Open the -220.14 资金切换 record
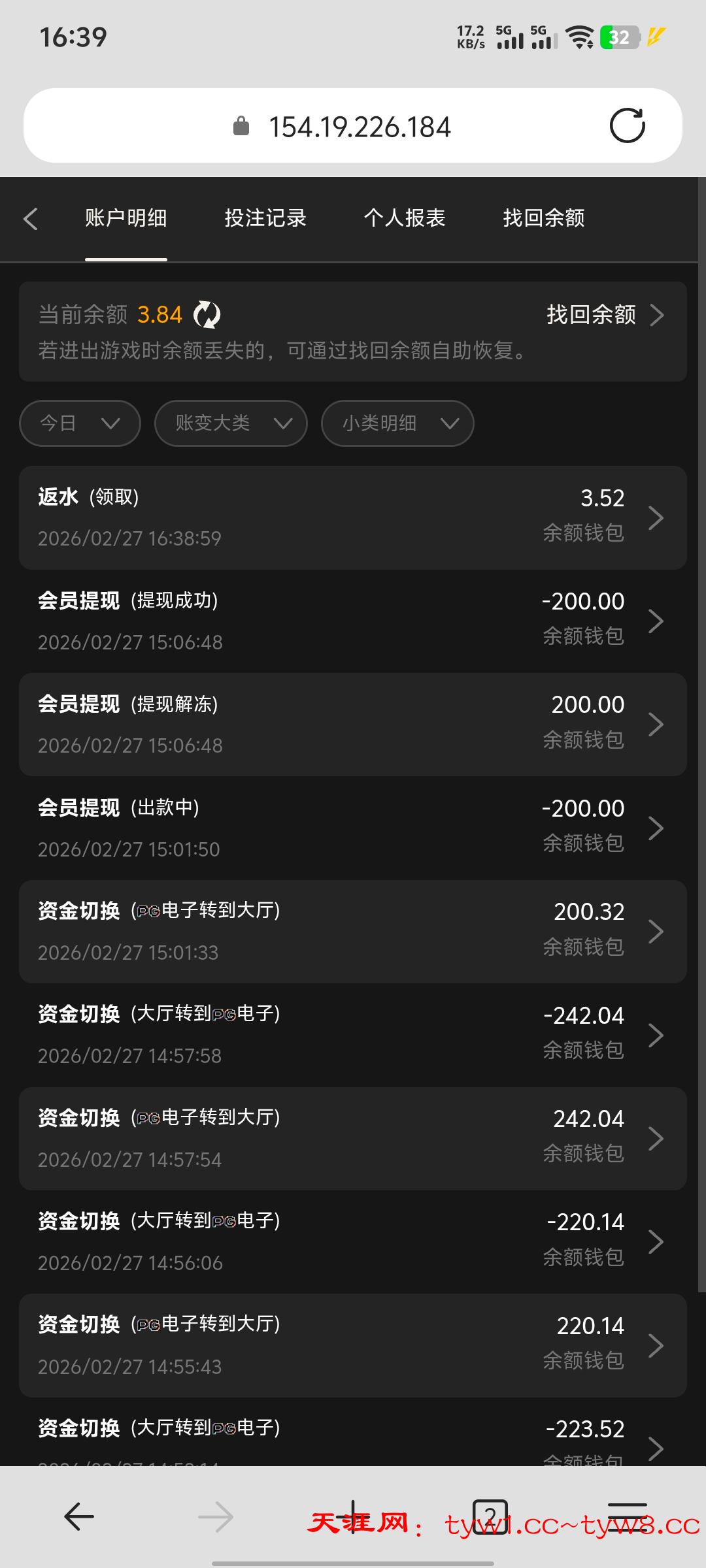 click(x=353, y=1242)
